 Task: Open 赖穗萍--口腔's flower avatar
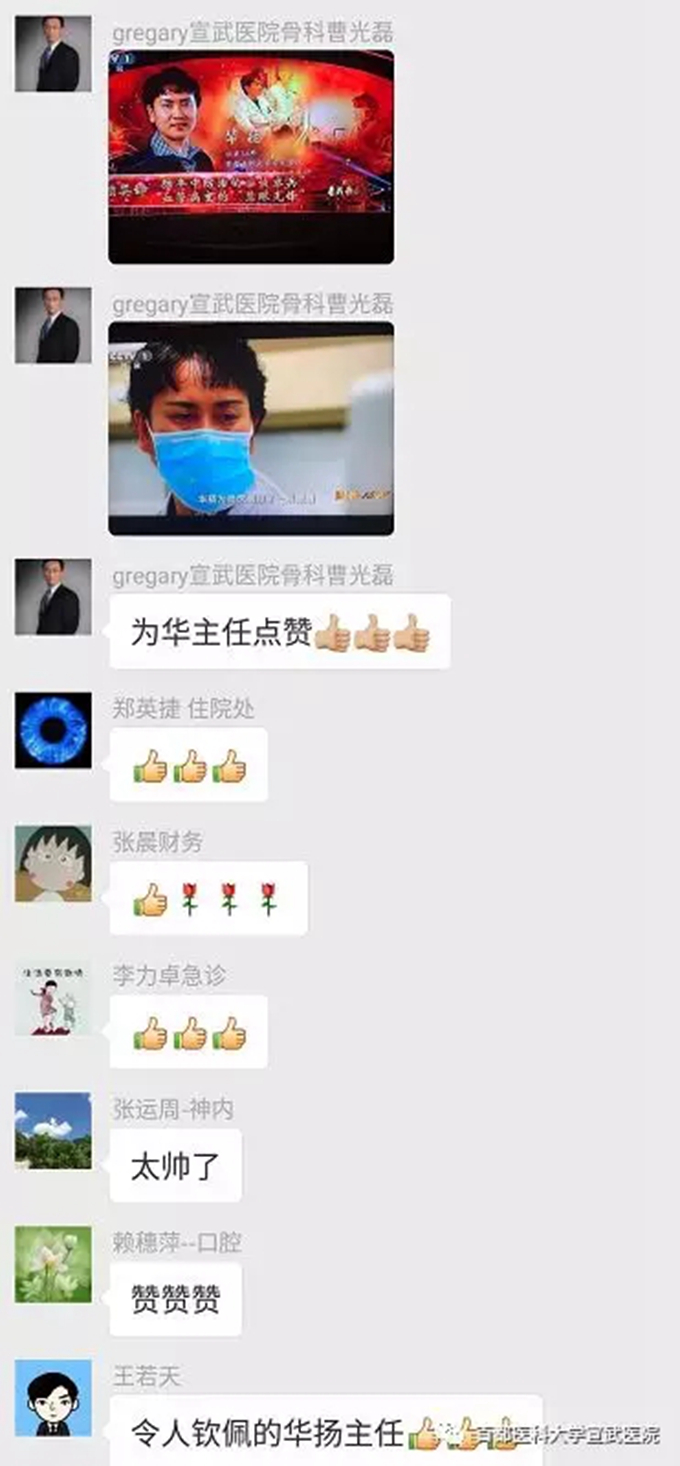53,1264
